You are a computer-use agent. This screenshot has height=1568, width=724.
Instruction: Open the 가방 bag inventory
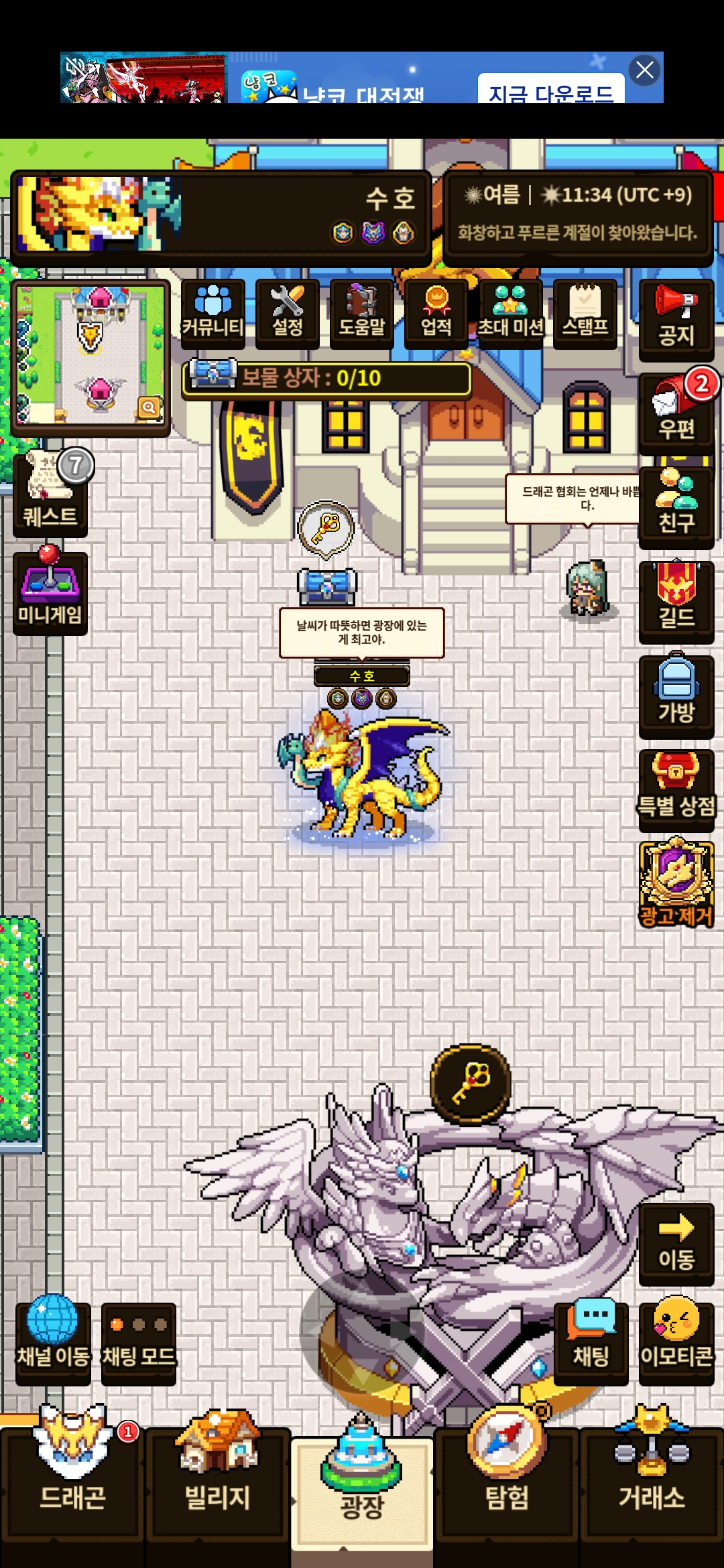(676, 695)
